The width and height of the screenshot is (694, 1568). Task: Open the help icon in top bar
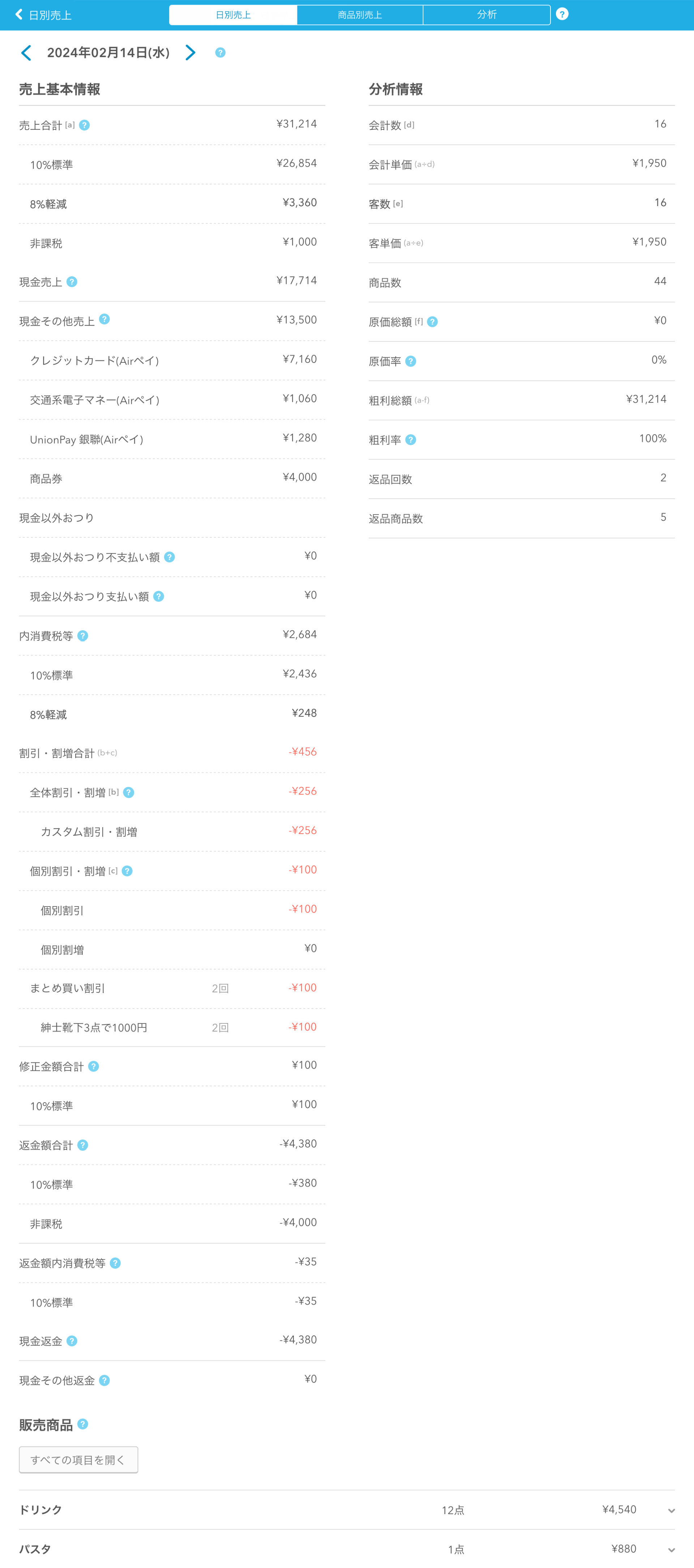coord(562,14)
